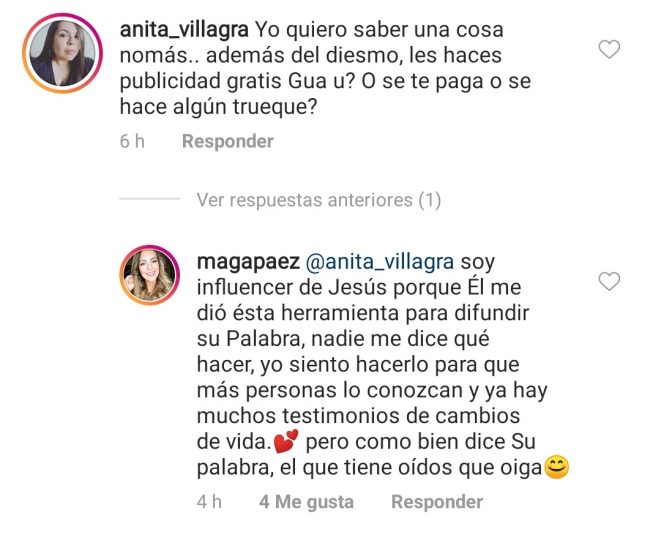View who liked: '4 Me gusta'
The width and height of the screenshot is (661, 540).
(x=306, y=502)
